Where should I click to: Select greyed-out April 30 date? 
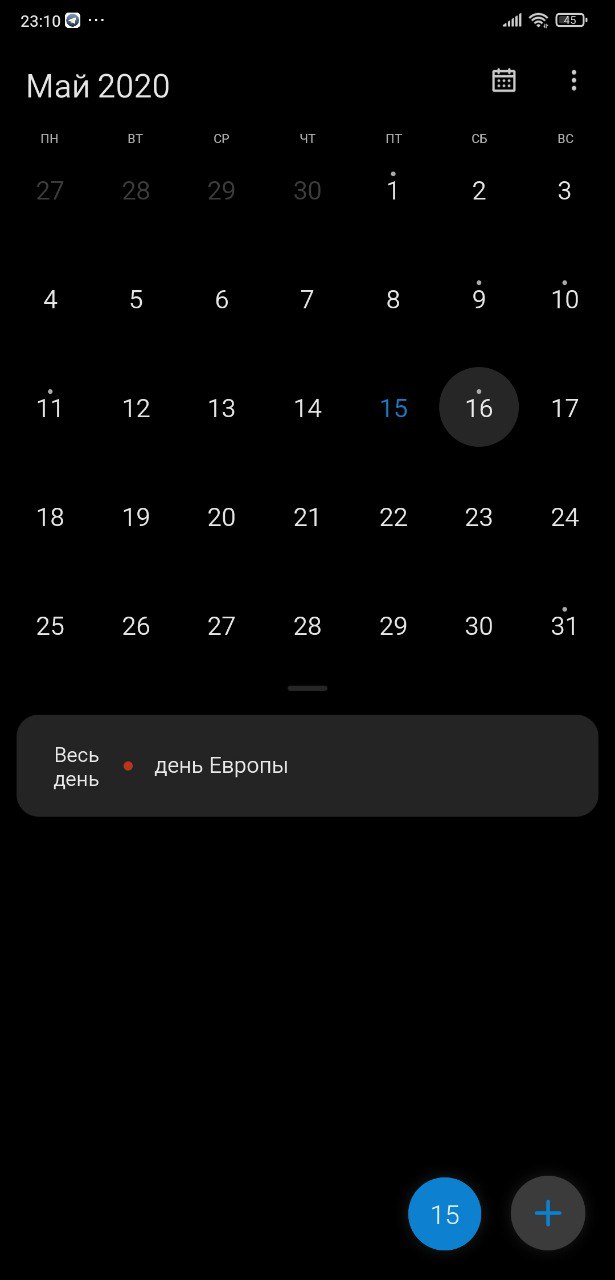307,191
